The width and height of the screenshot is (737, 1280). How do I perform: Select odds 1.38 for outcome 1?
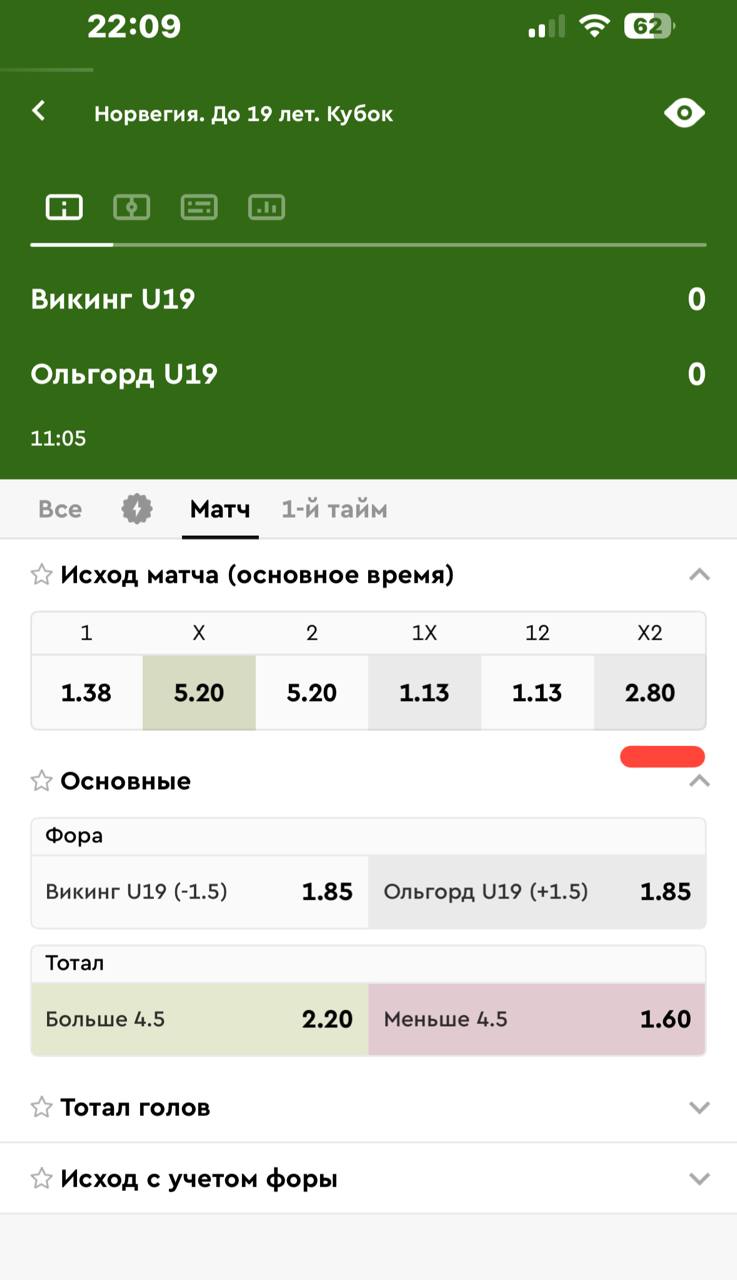pos(86,692)
